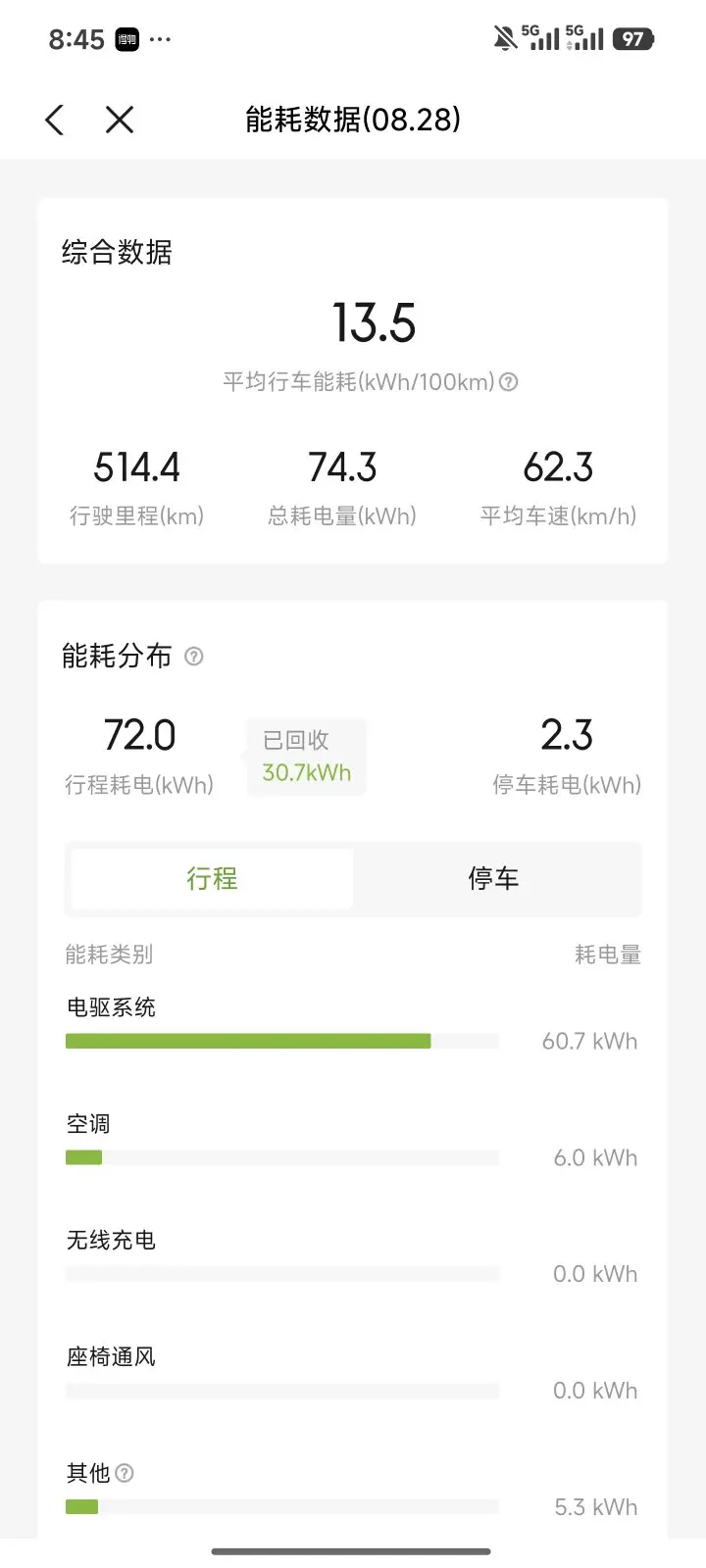Go back using the top-left arrow
Screen dimensions: 706x1568
[x=55, y=121]
